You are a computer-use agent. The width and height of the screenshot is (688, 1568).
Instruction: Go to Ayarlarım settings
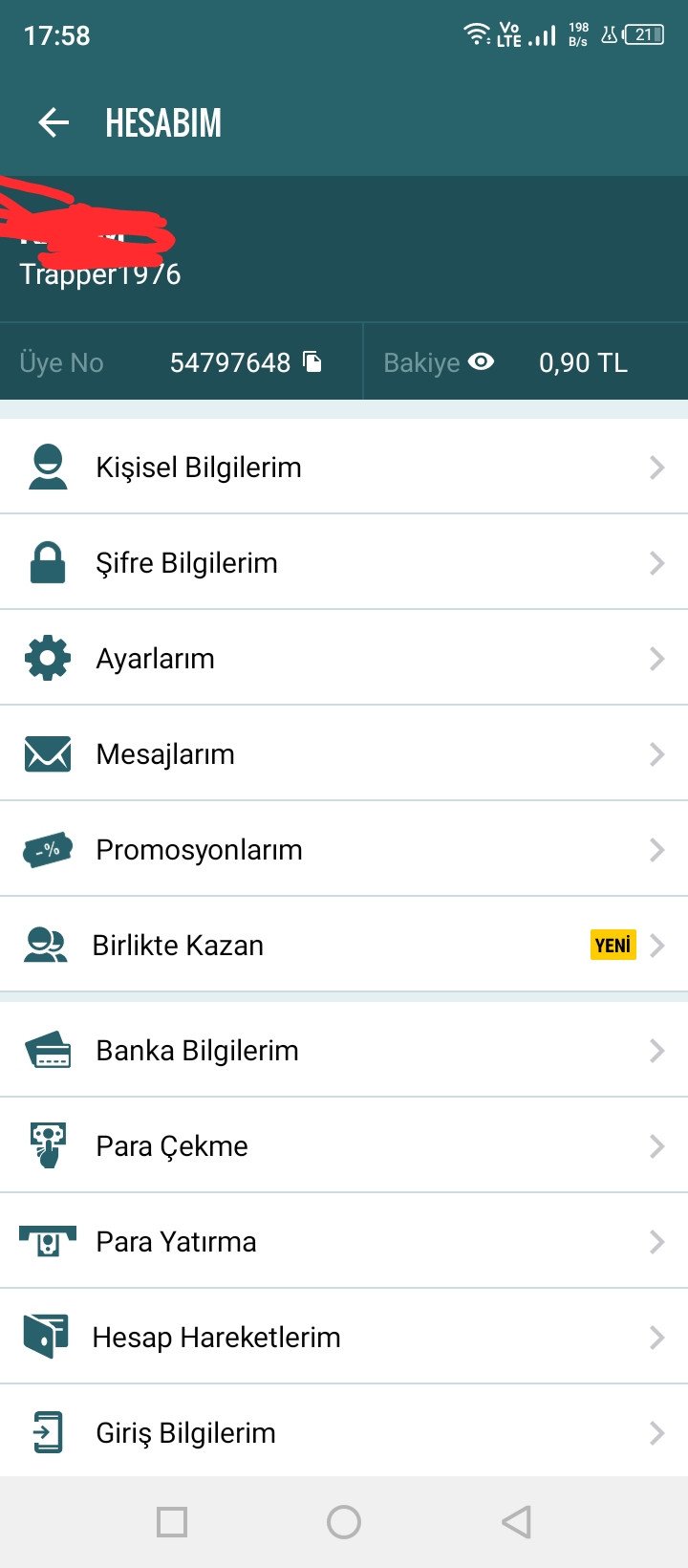pyautogui.click(x=344, y=658)
